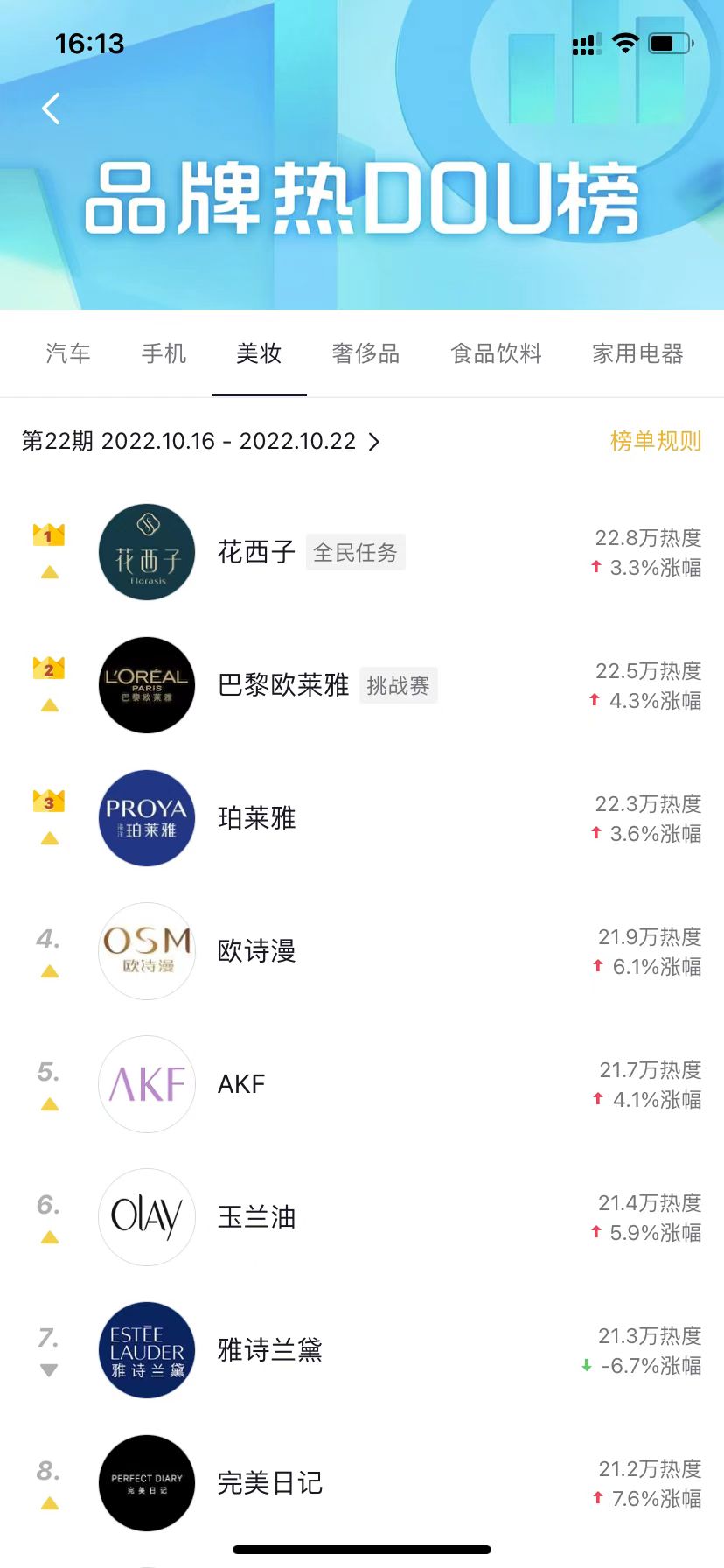The width and height of the screenshot is (724, 1568).
Task: Tap the 挑战赛 tag beside 巴黎欧莱雅
Action: (398, 685)
